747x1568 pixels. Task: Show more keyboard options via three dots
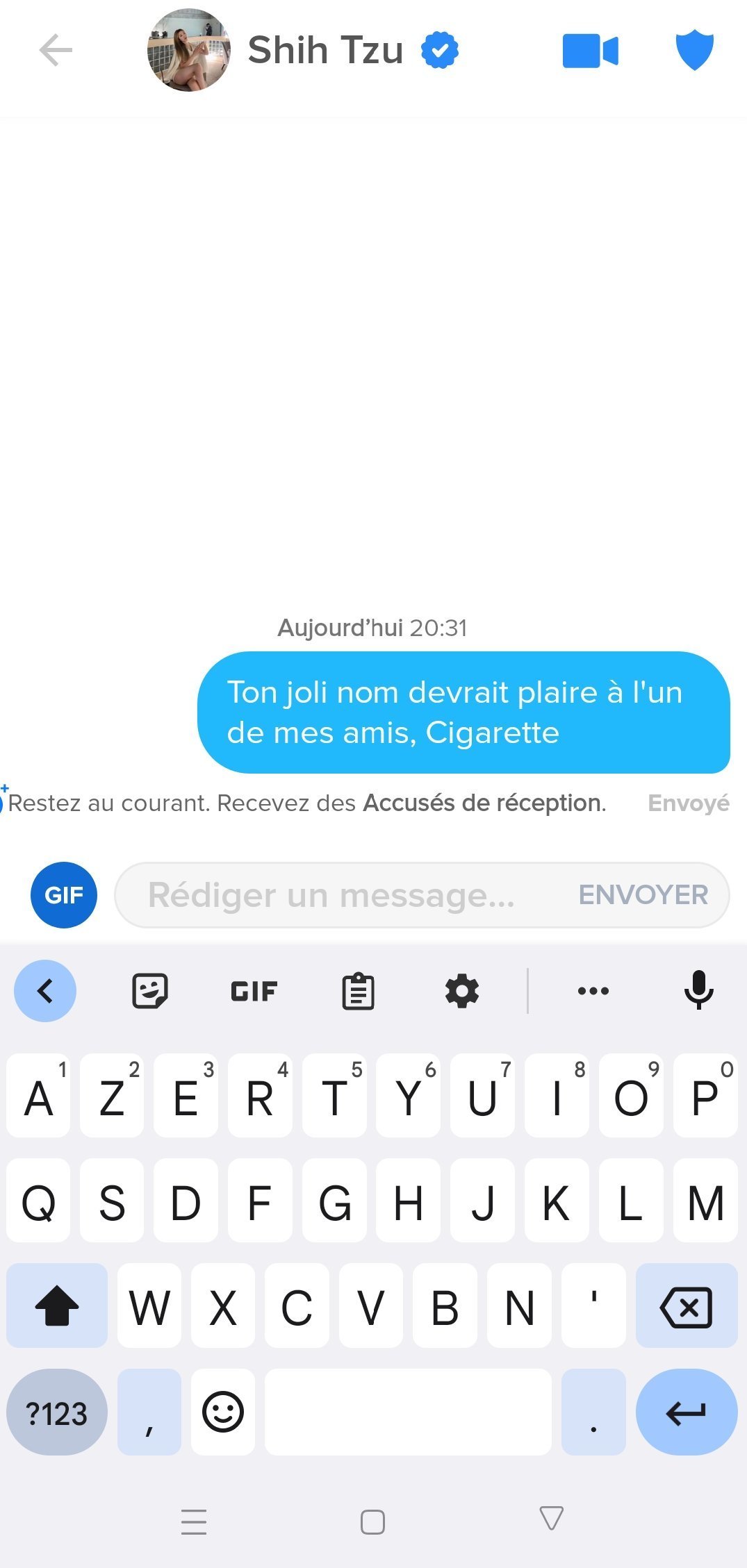point(593,991)
